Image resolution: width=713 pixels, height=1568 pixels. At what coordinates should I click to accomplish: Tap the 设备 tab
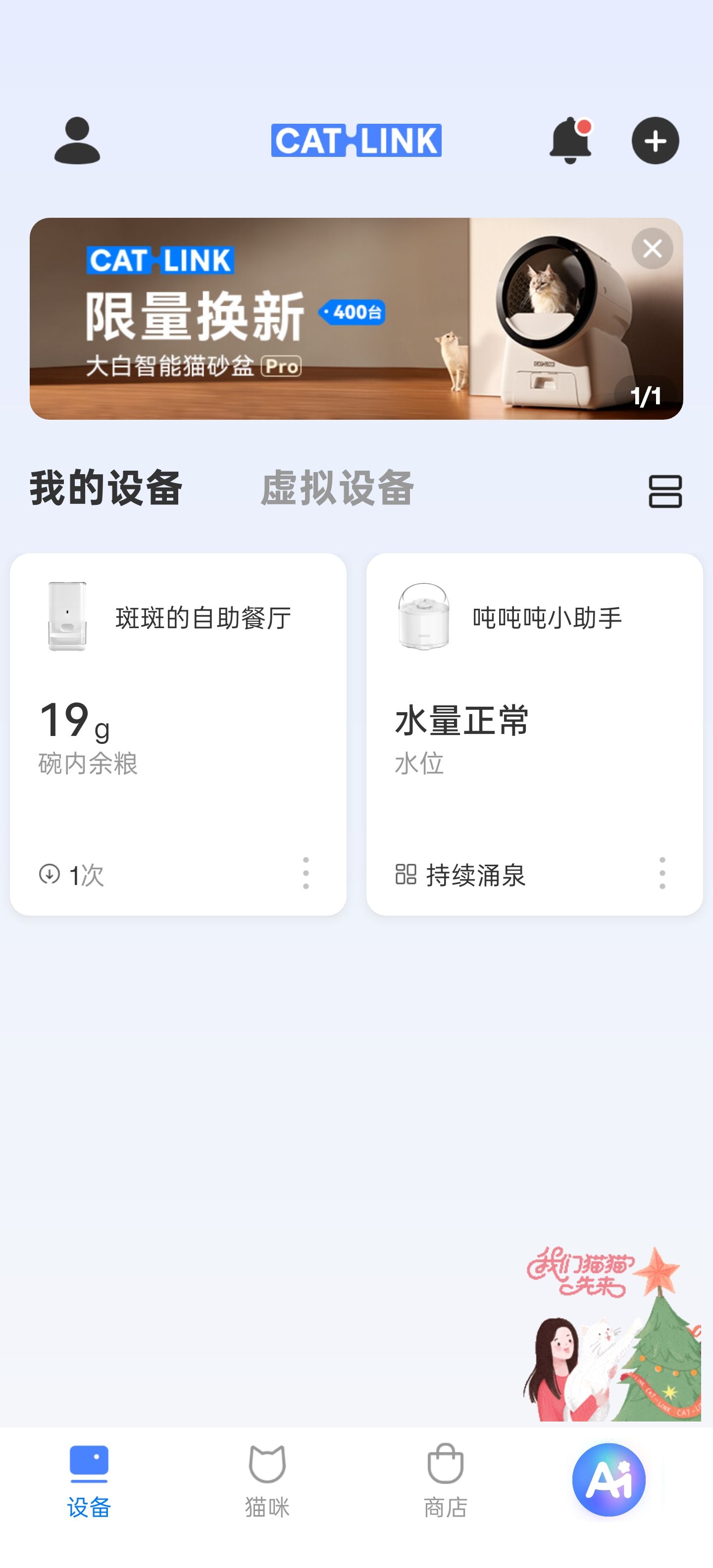point(89,1481)
